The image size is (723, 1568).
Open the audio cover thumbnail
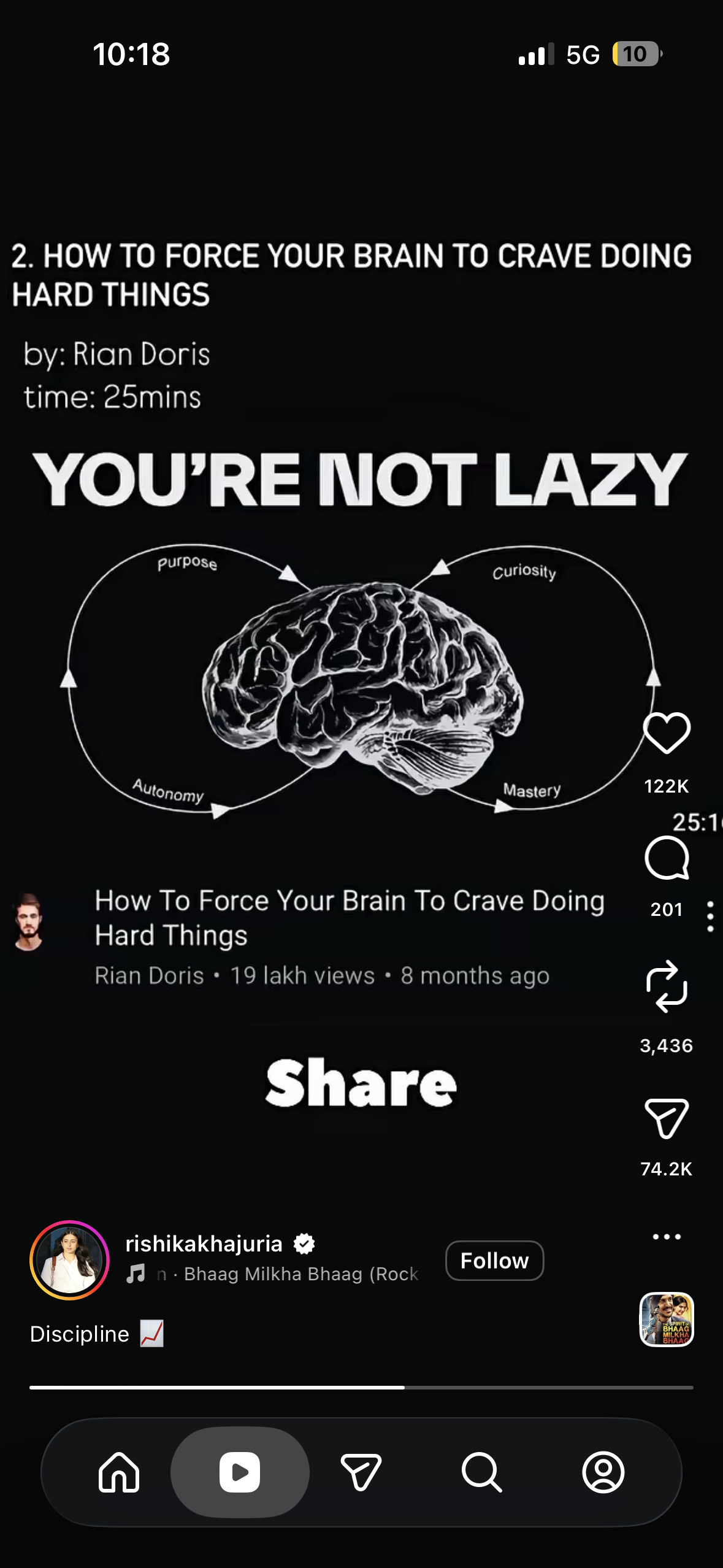pos(667,1320)
